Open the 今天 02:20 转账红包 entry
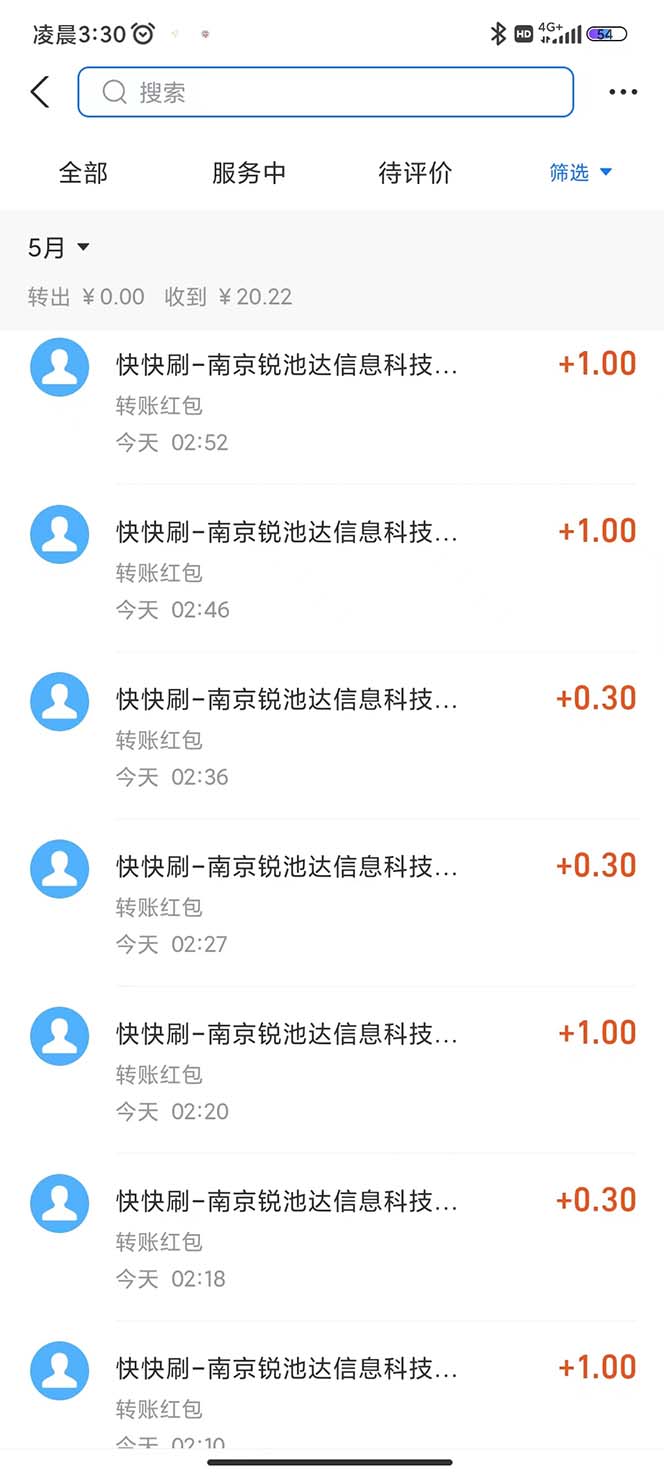This screenshot has height=1476, width=664. click(332, 1070)
